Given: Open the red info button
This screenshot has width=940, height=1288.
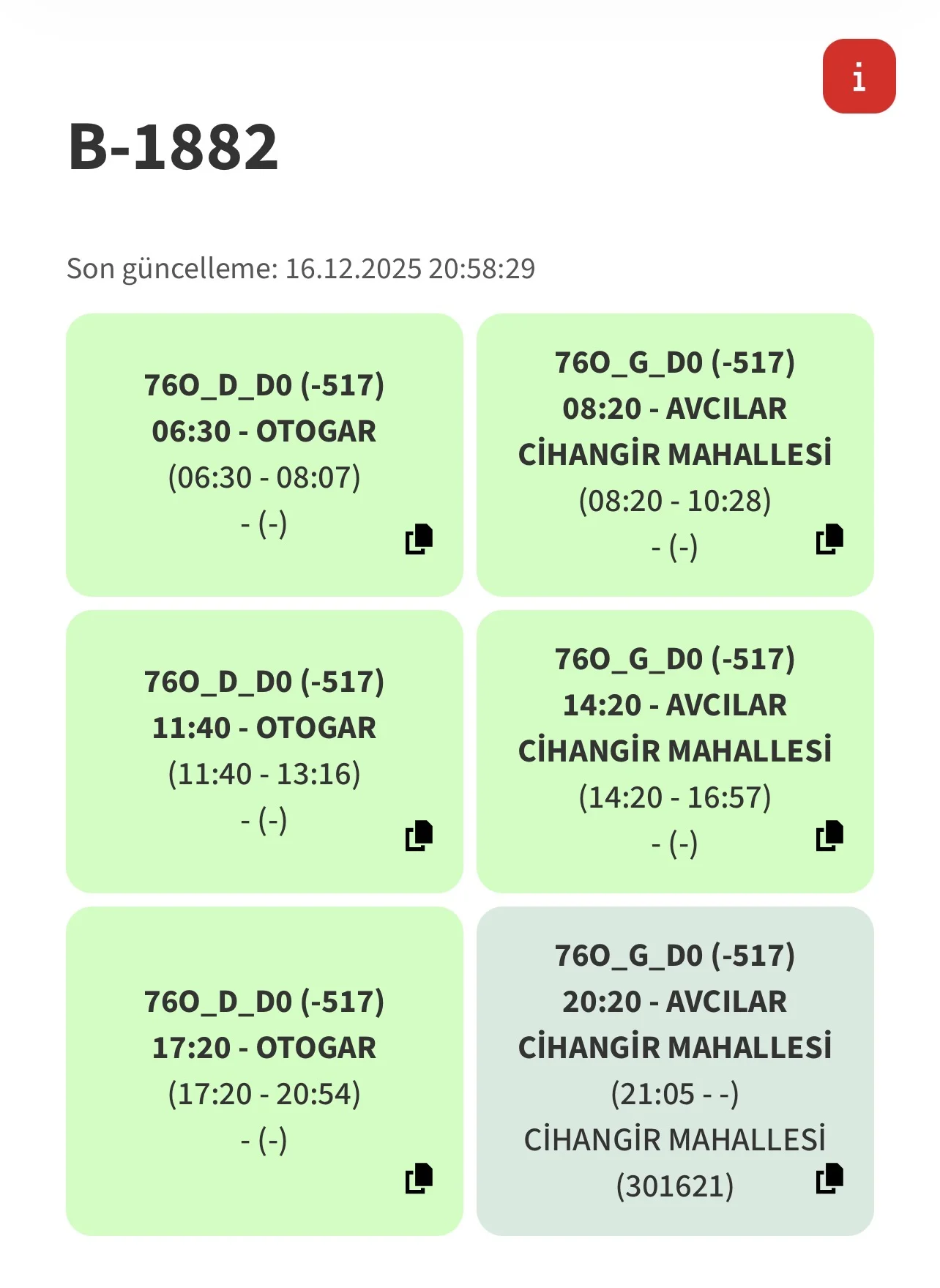Looking at the screenshot, I should pos(859,76).
